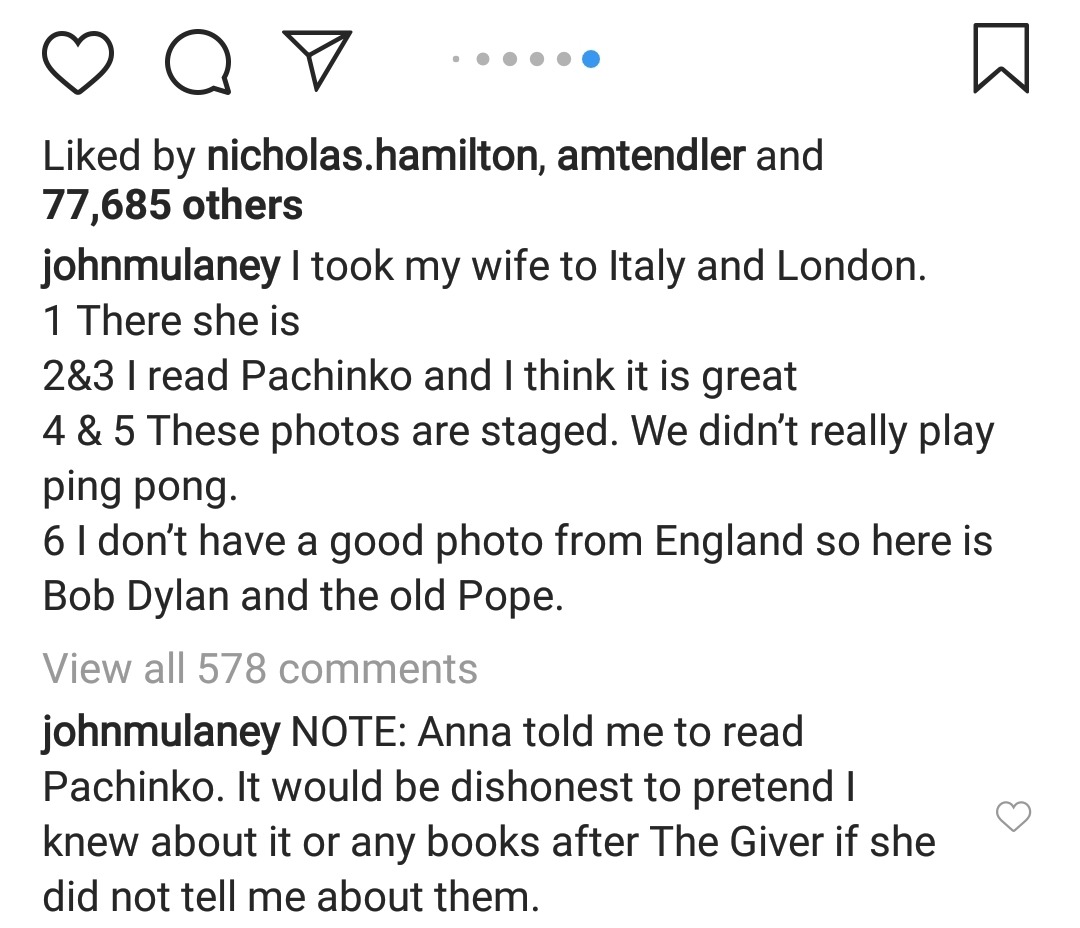This screenshot has height=928, width=1080.
Task: View the 77,685 others who liked
Action: click(x=172, y=205)
